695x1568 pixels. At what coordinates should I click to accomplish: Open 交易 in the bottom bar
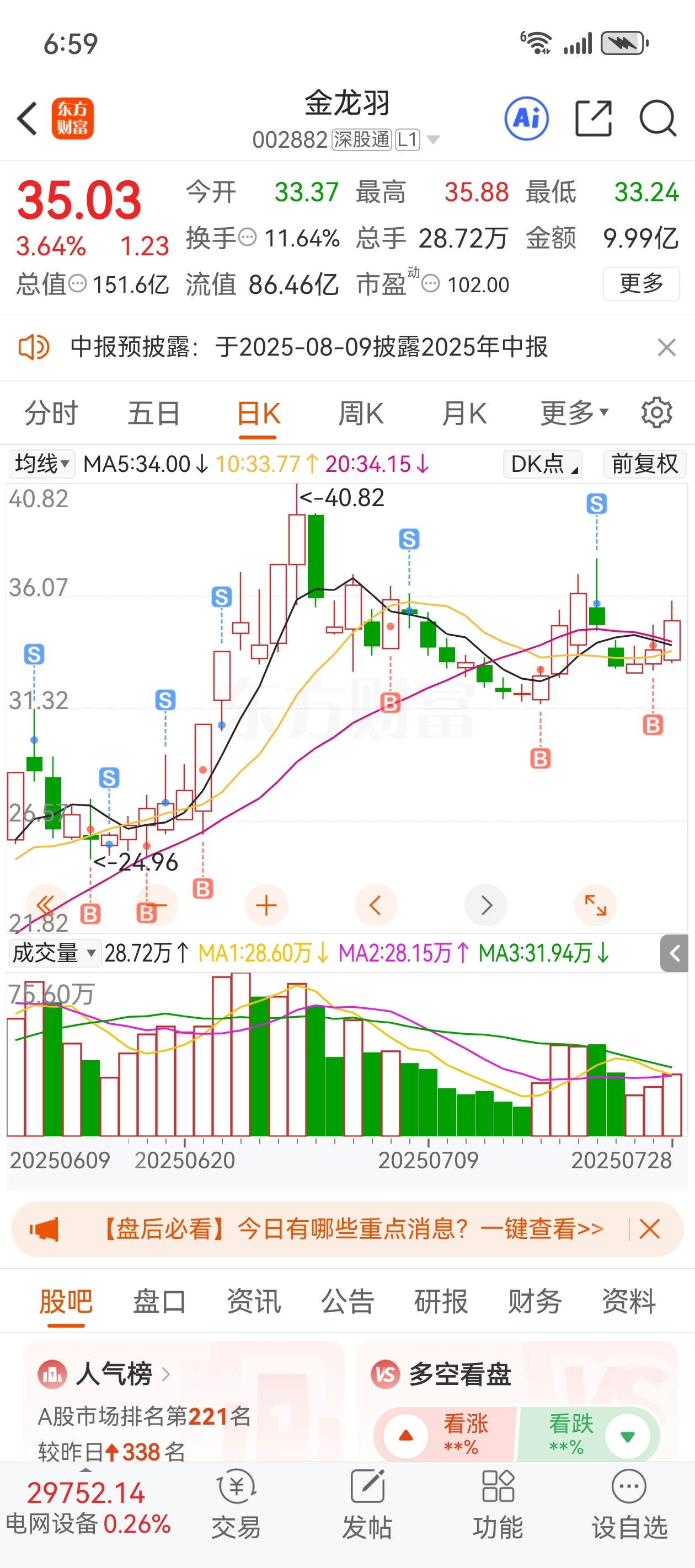(x=236, y=1503)
